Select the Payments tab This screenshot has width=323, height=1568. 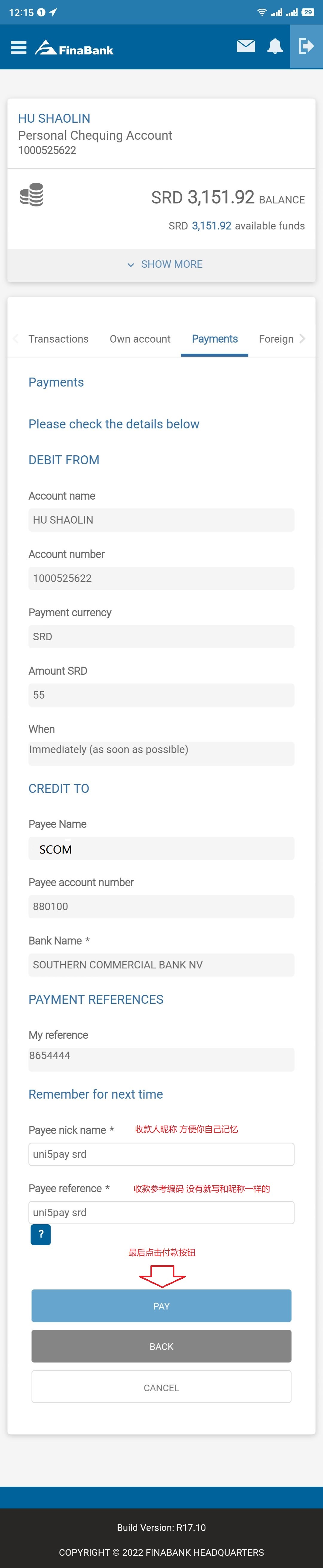point(215,339)
